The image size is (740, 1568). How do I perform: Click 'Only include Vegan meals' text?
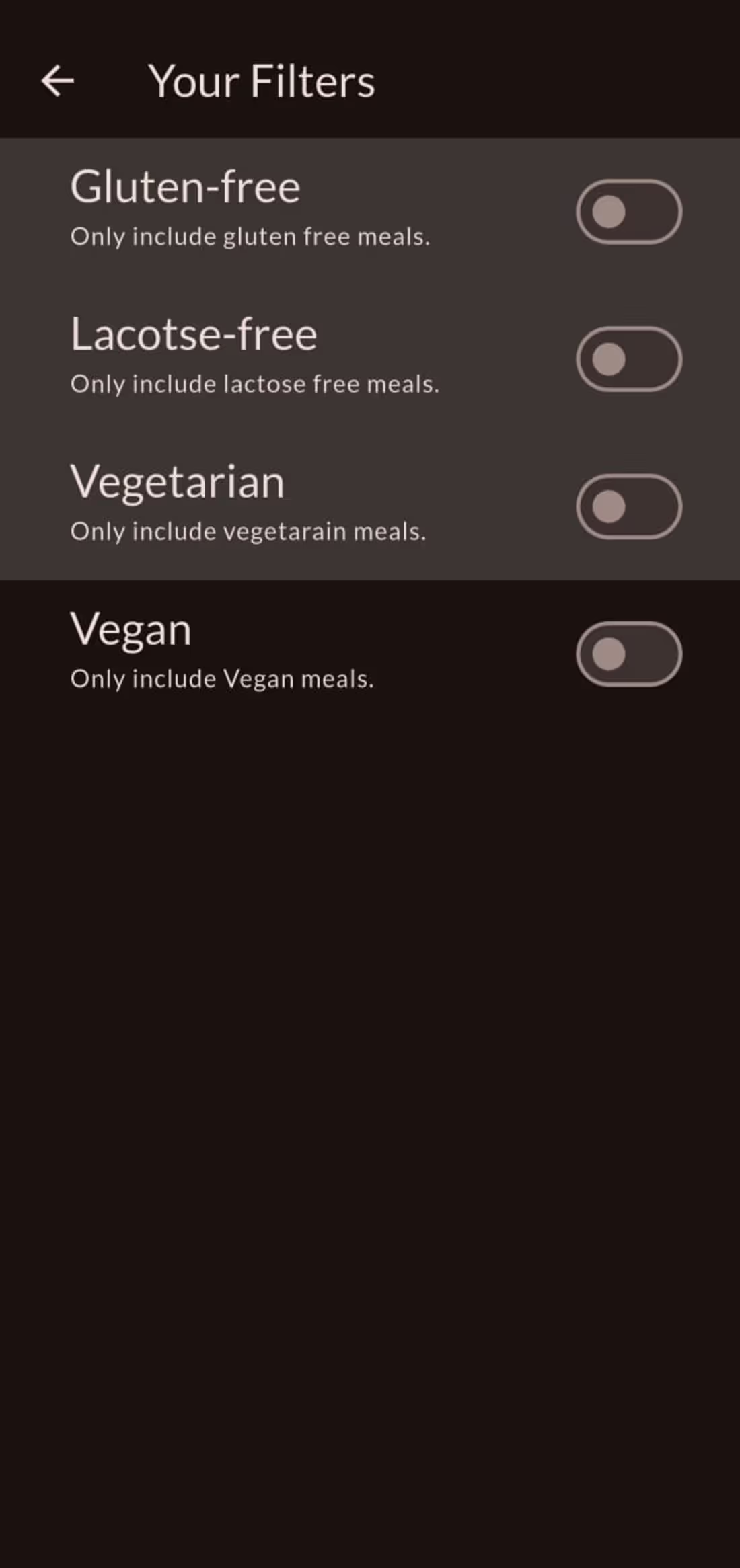coord(223,678)
